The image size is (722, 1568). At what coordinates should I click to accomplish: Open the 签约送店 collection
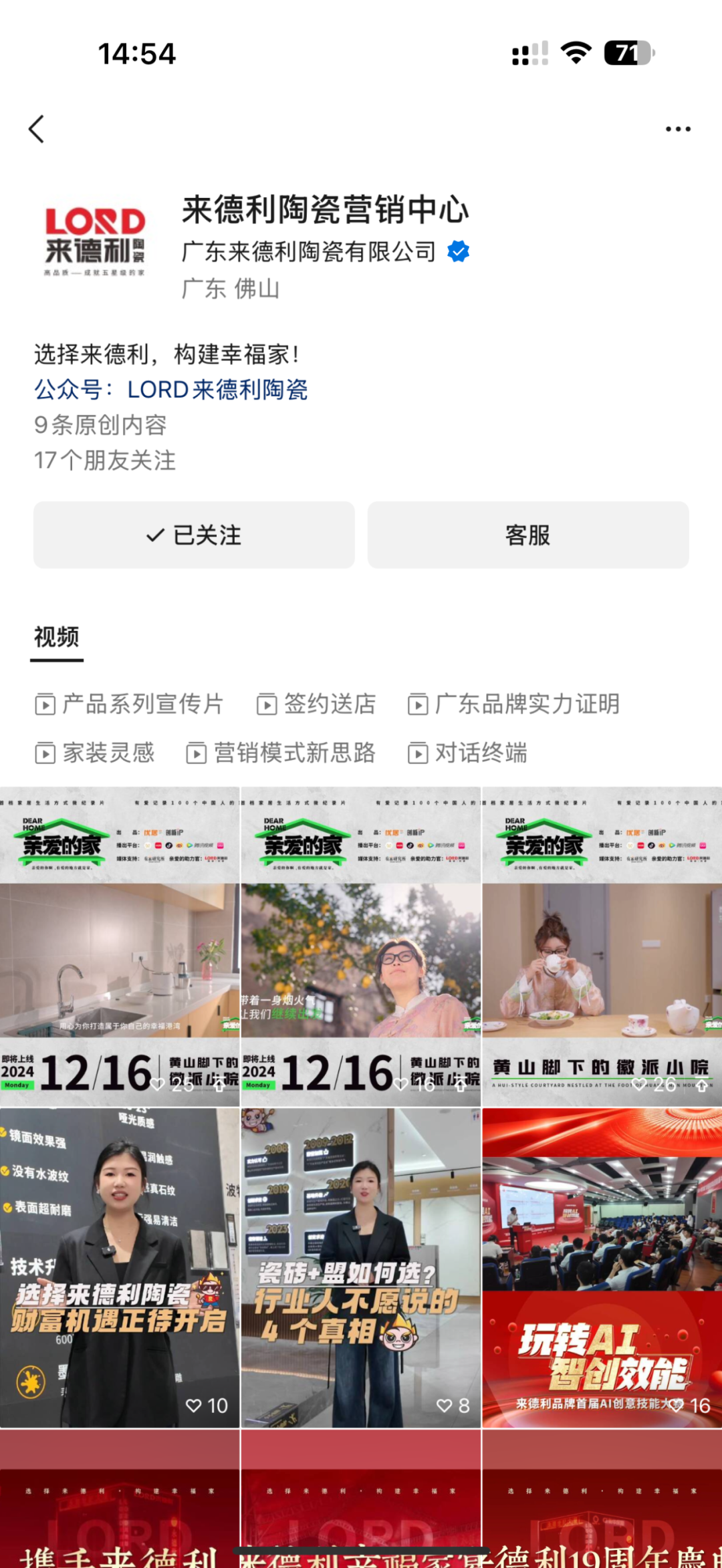(x=317, y=704)
